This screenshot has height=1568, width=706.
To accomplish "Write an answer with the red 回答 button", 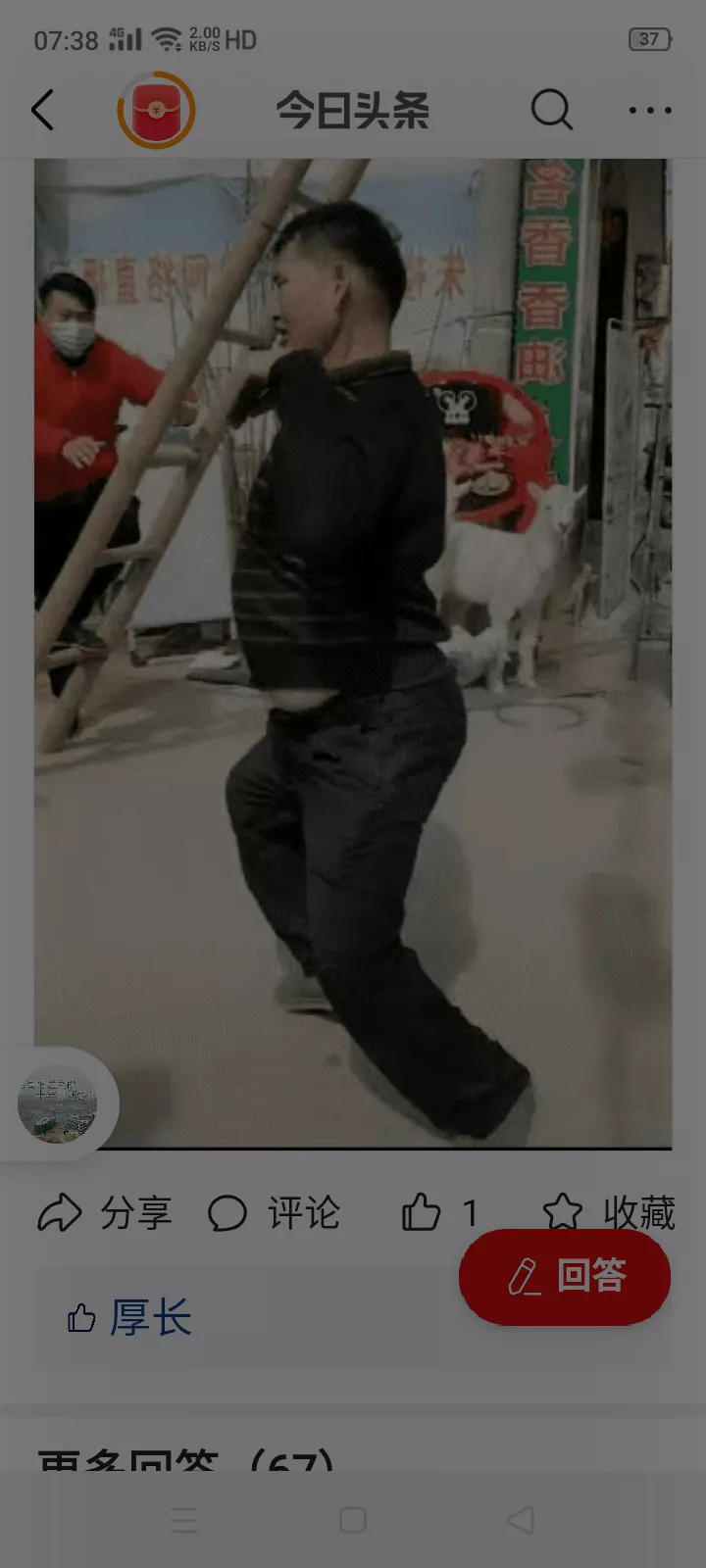I will [x=565, y=1277].
